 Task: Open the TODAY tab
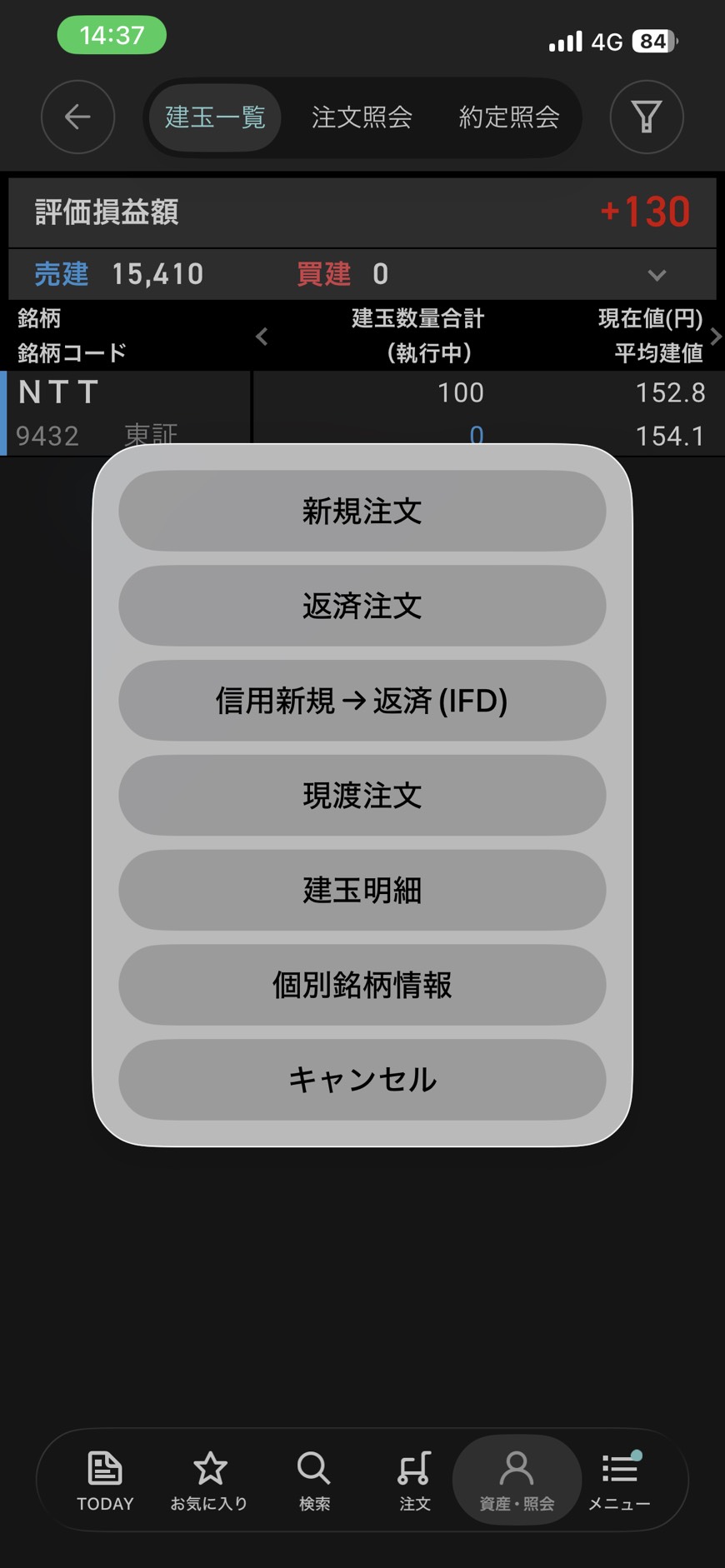tap(105, 1480)
